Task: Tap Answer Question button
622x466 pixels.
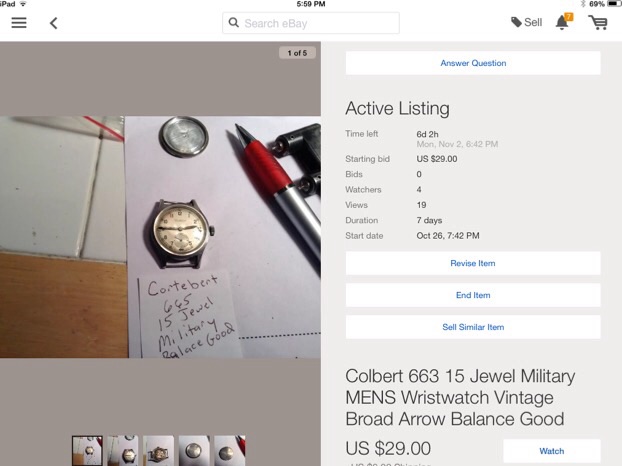Action: [x=473, y=63]
